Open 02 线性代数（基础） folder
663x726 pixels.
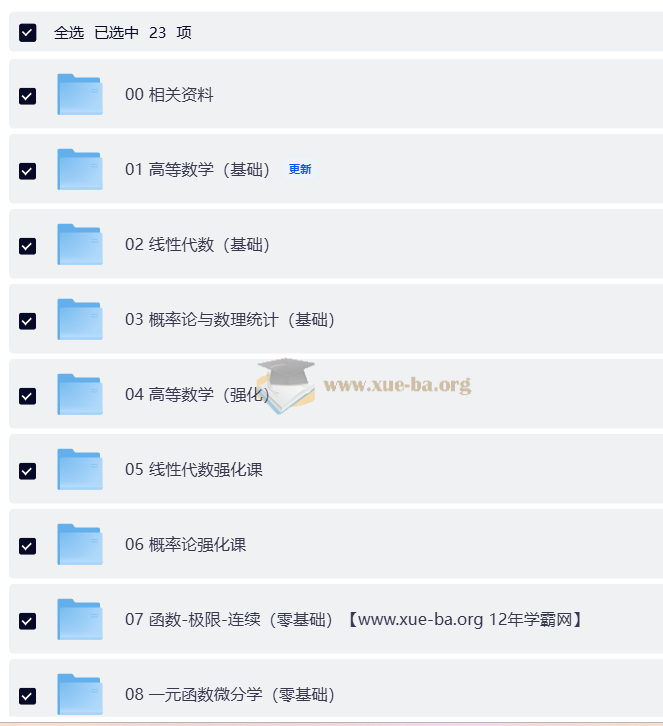[x=197, y=245]
